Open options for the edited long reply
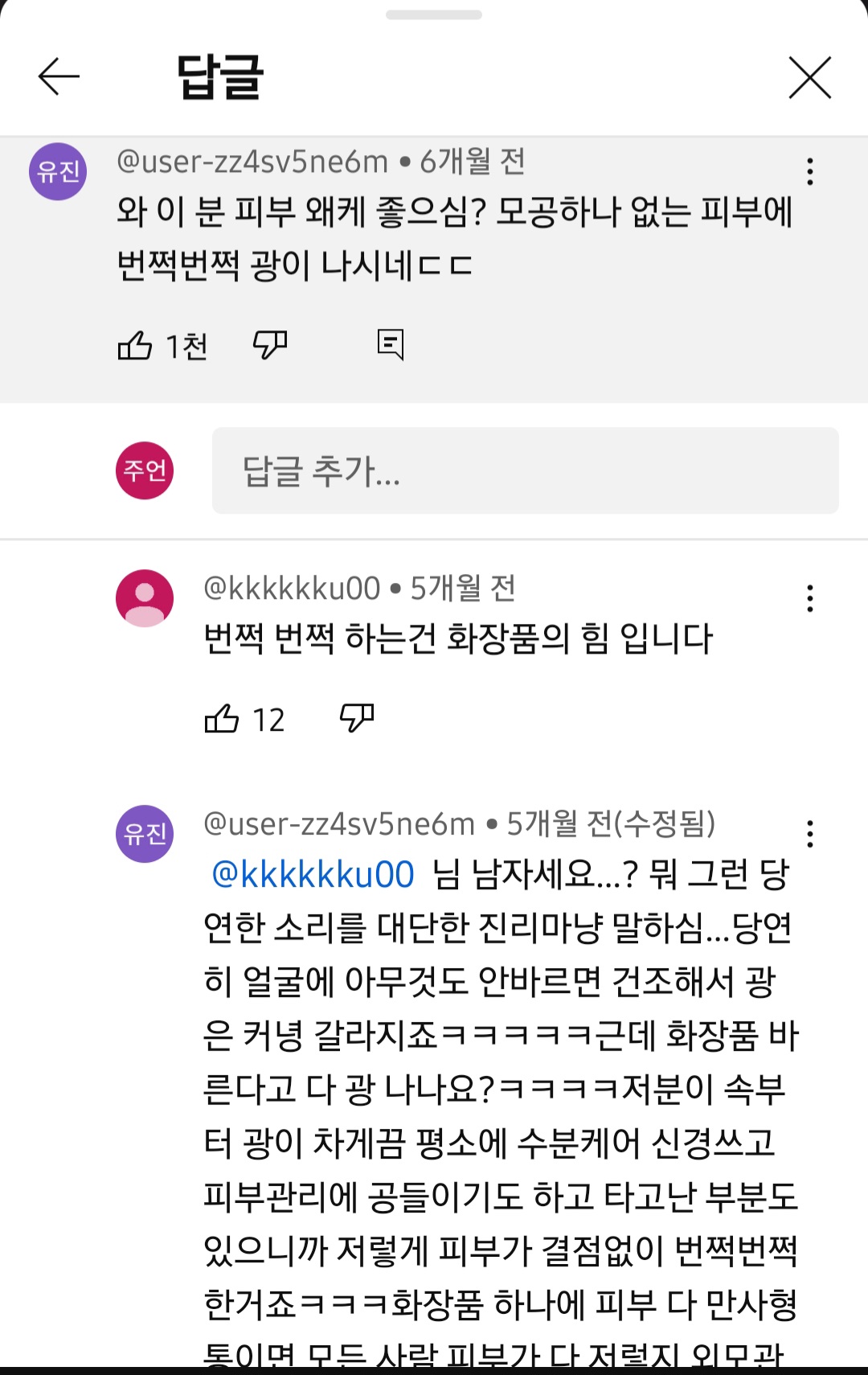Viewport: 868px width, 1375px height. 809,834
